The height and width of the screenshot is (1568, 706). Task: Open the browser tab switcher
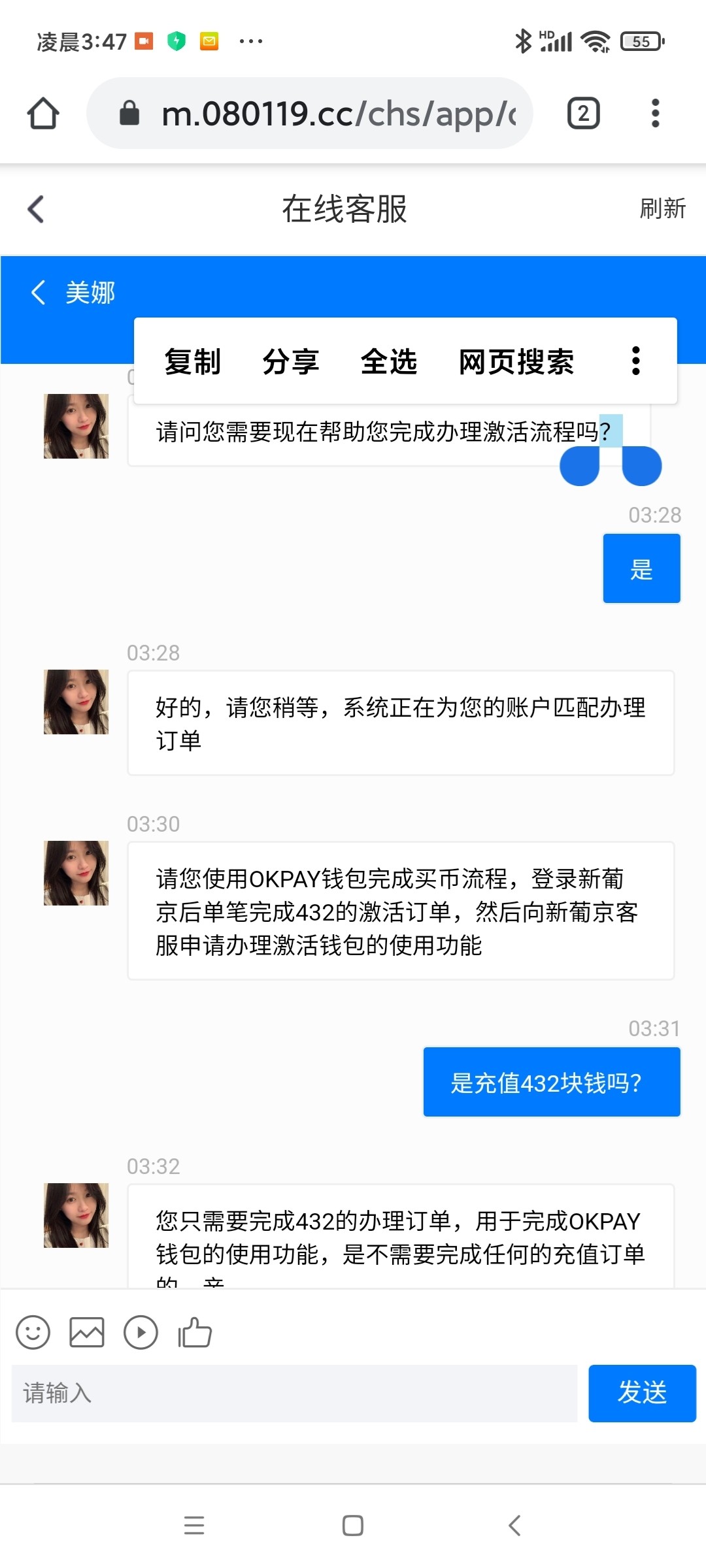point(583,114)
